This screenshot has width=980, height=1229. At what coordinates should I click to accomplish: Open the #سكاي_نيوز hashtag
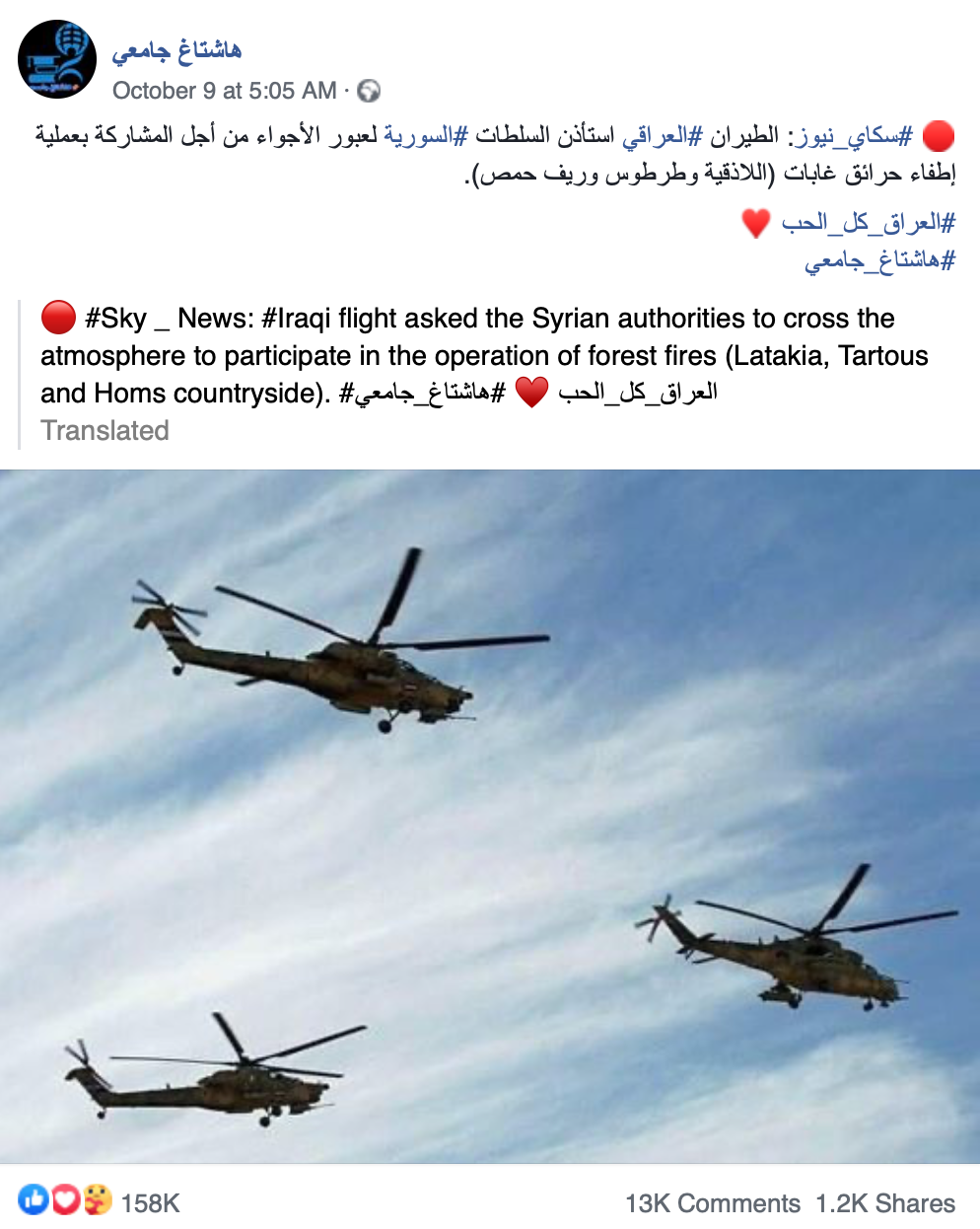[x=856, y=135]
